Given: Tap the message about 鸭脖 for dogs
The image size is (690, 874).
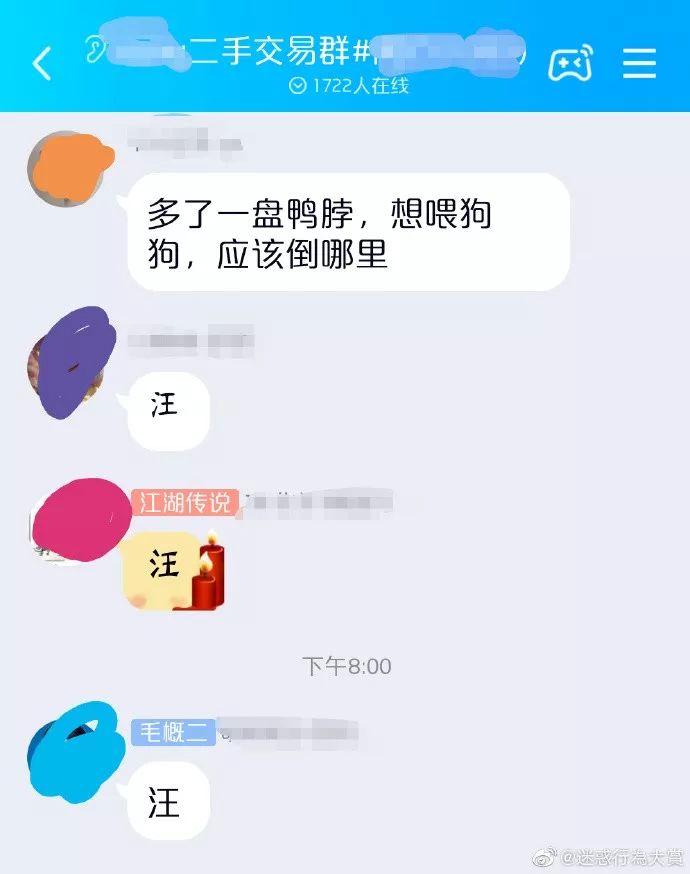Looking at the screenshot, I should pos(348,232).
